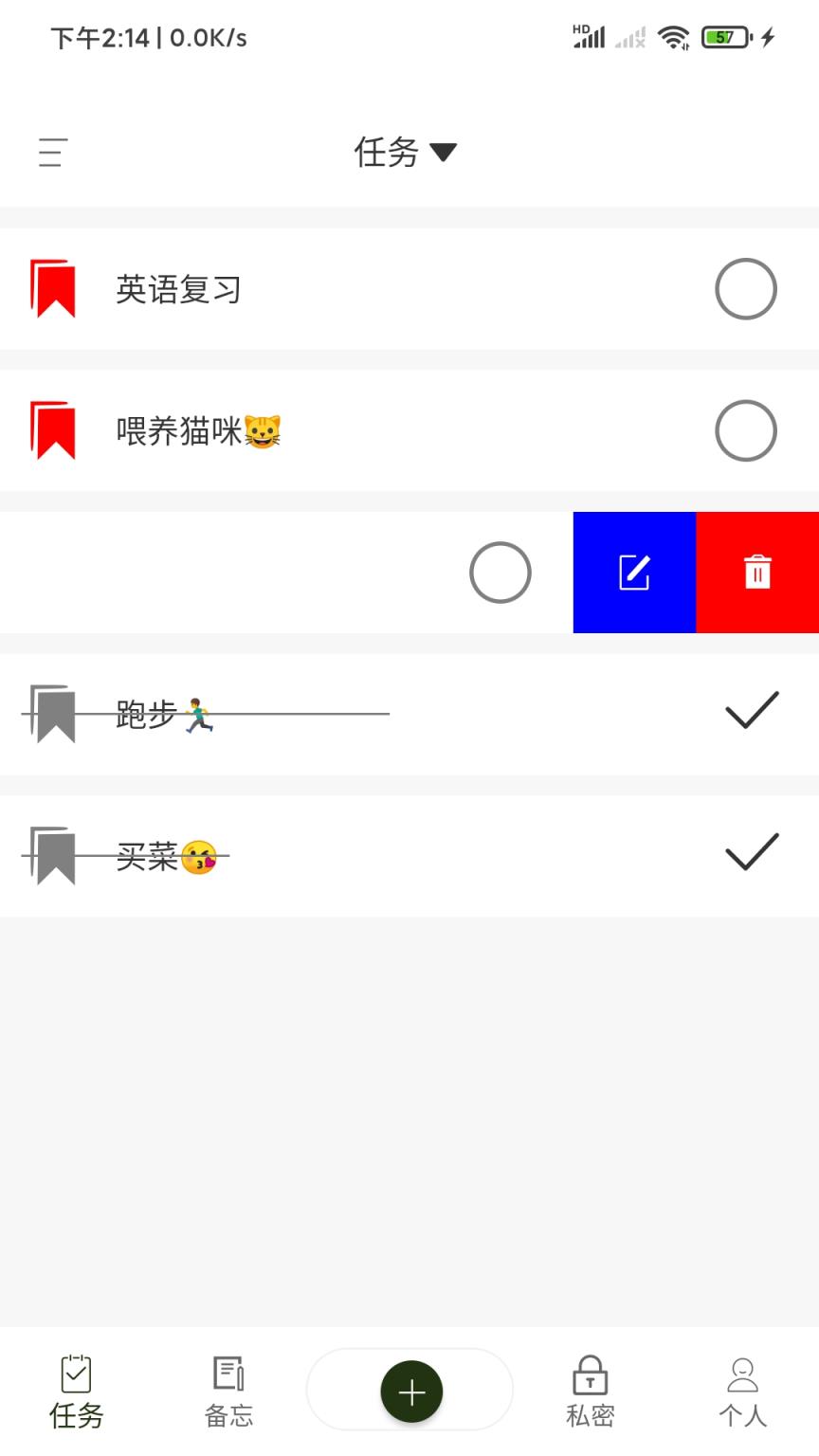This screenshot has width=819, height=1456.
Task: Mark 英语复习 as completed
Action: pyautogui.click(x=746, y=289)
